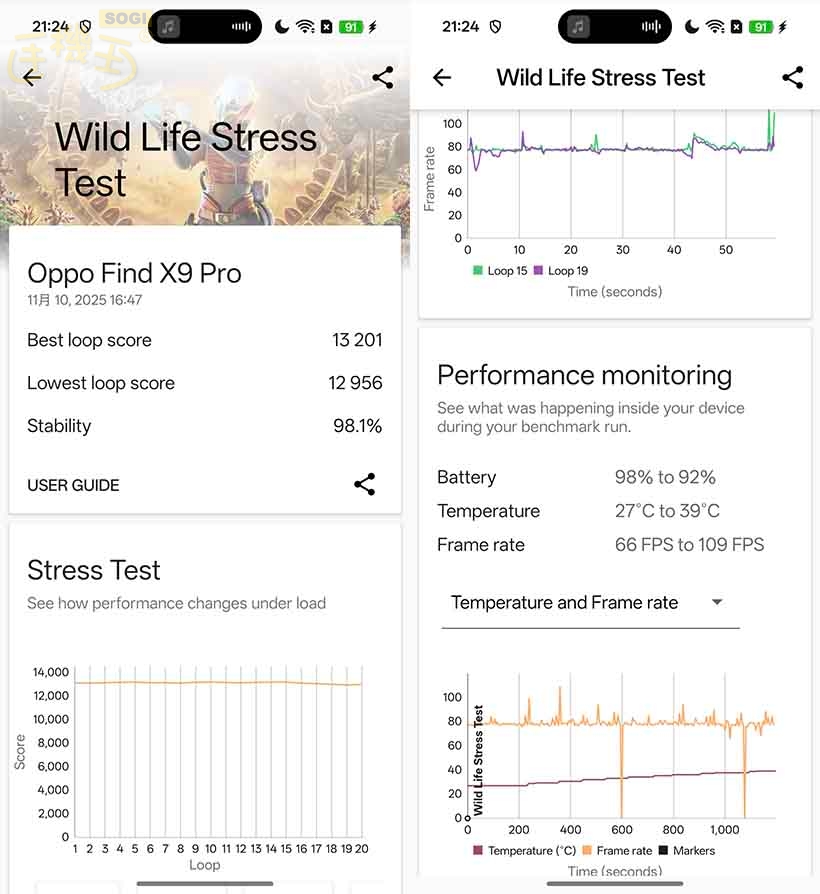The height and width of the screenshot is (894, 820).
Task: Tap the back arrow beside the Wild Life Stress Test title
Action: [x=442, y=78]
